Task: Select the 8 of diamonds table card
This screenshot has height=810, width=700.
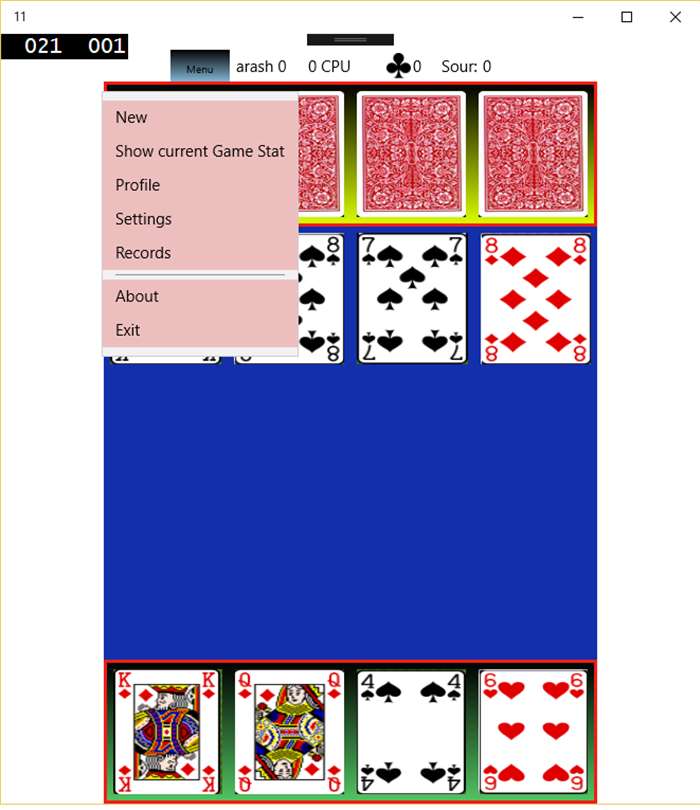Action: [x=534, y=298]
